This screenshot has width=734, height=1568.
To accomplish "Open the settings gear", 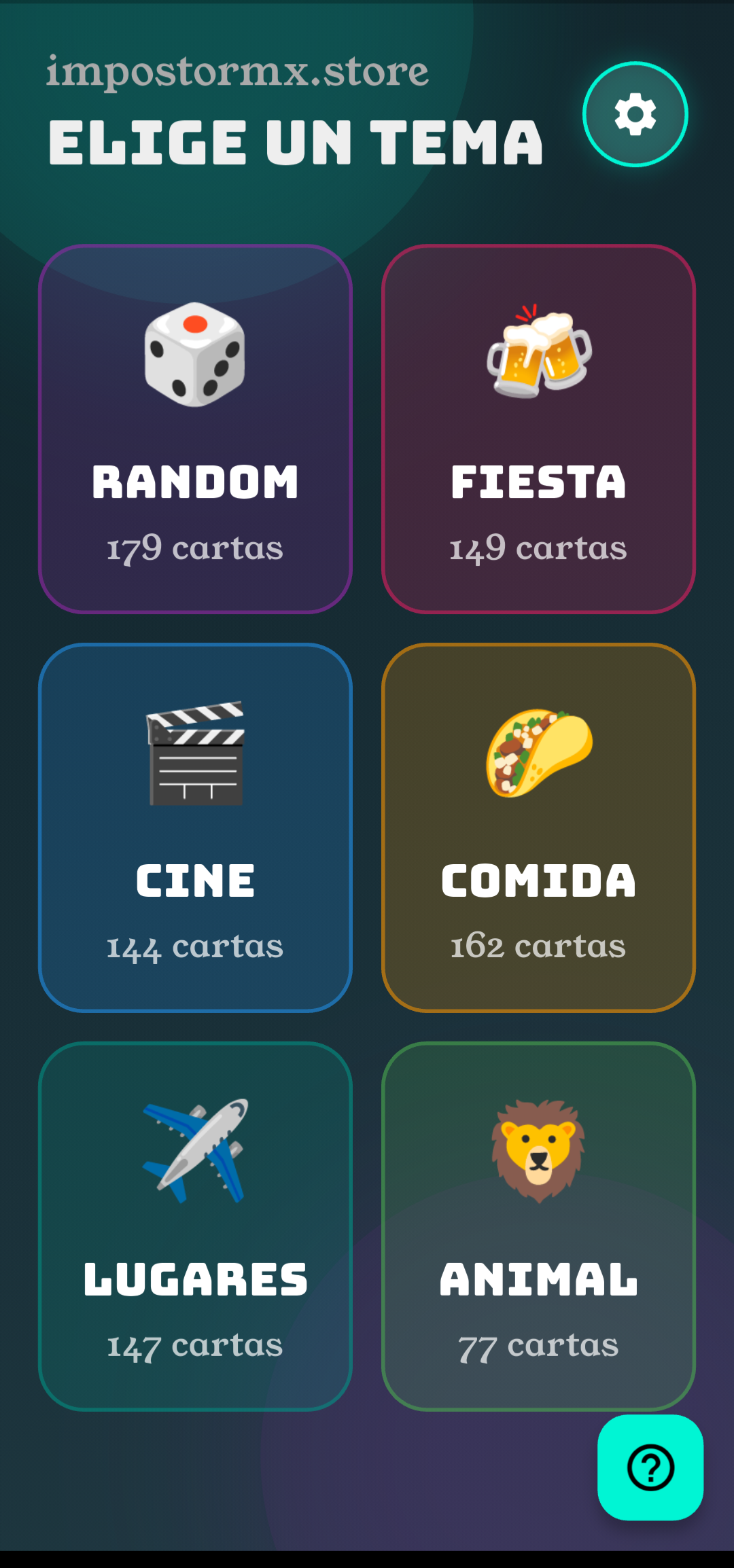I will click(x=635, y=114).
